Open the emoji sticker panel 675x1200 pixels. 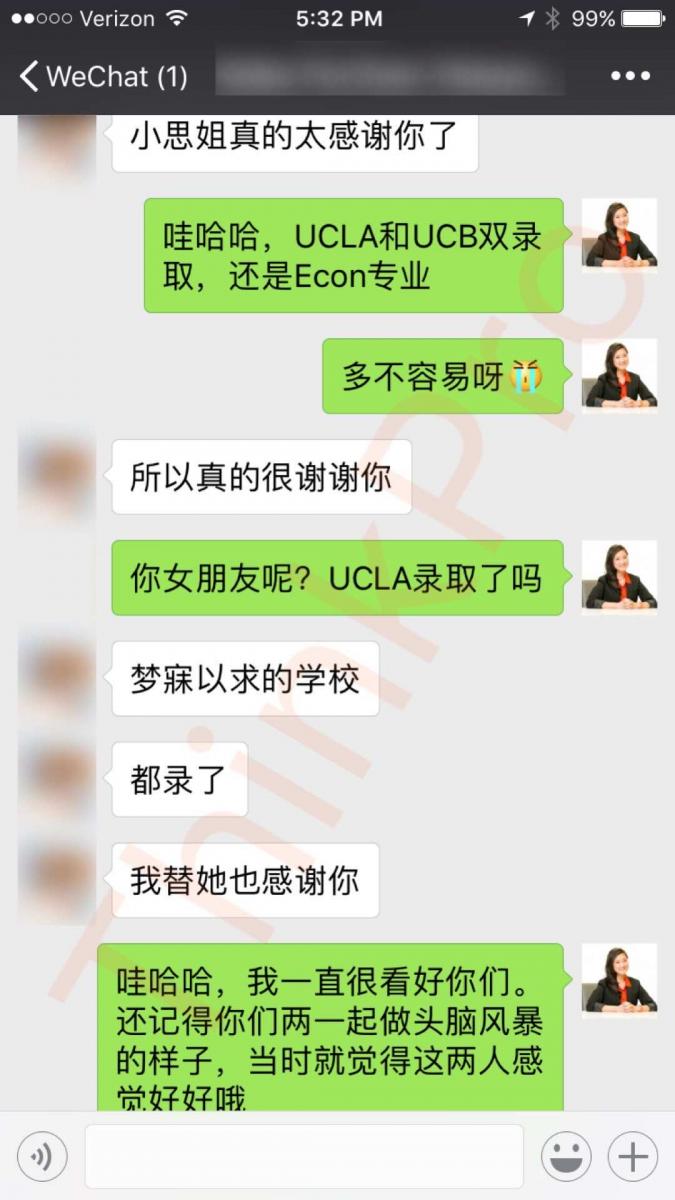click(x=566, y=1157)
